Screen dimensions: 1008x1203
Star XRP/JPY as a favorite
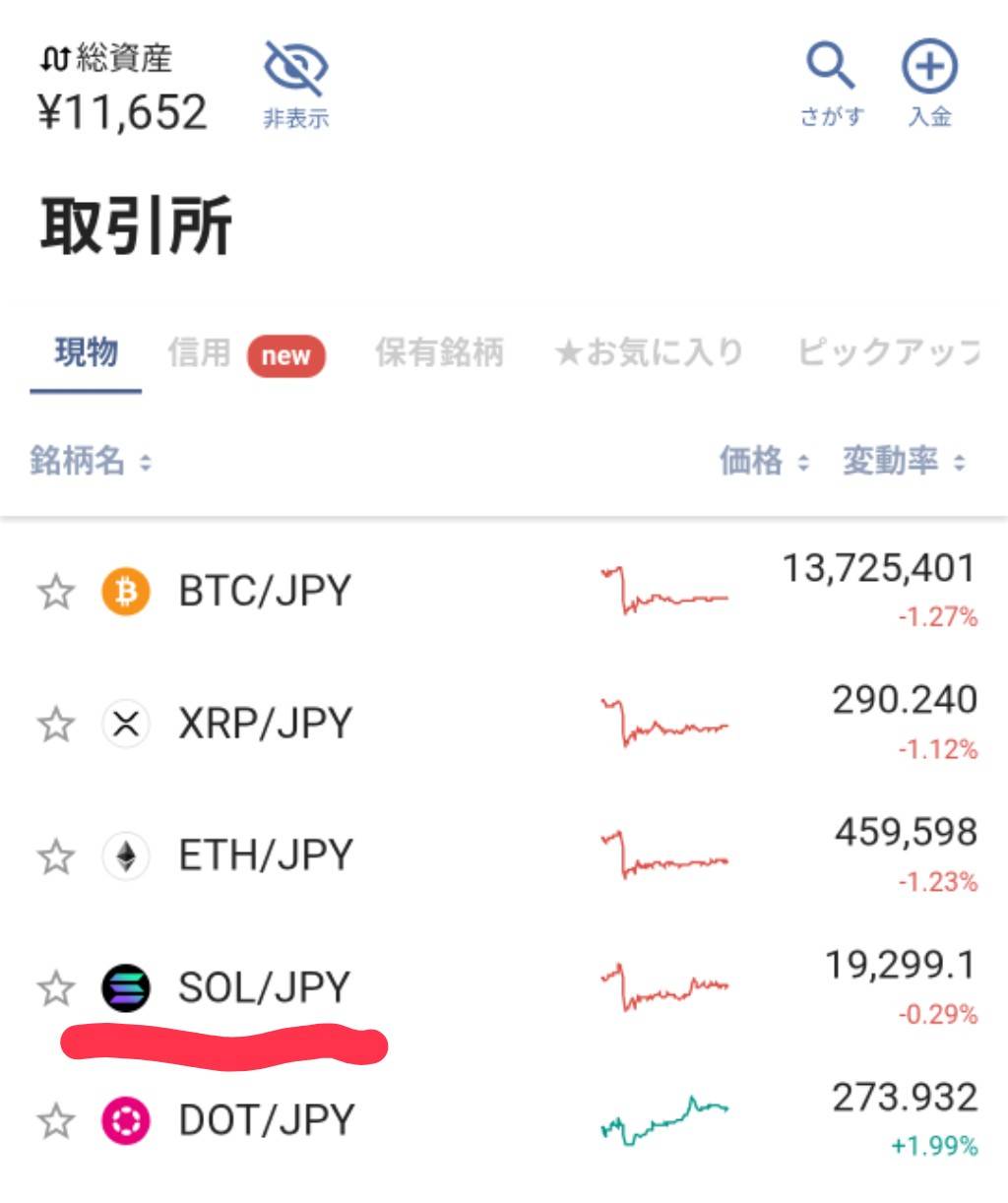(56, 726)
